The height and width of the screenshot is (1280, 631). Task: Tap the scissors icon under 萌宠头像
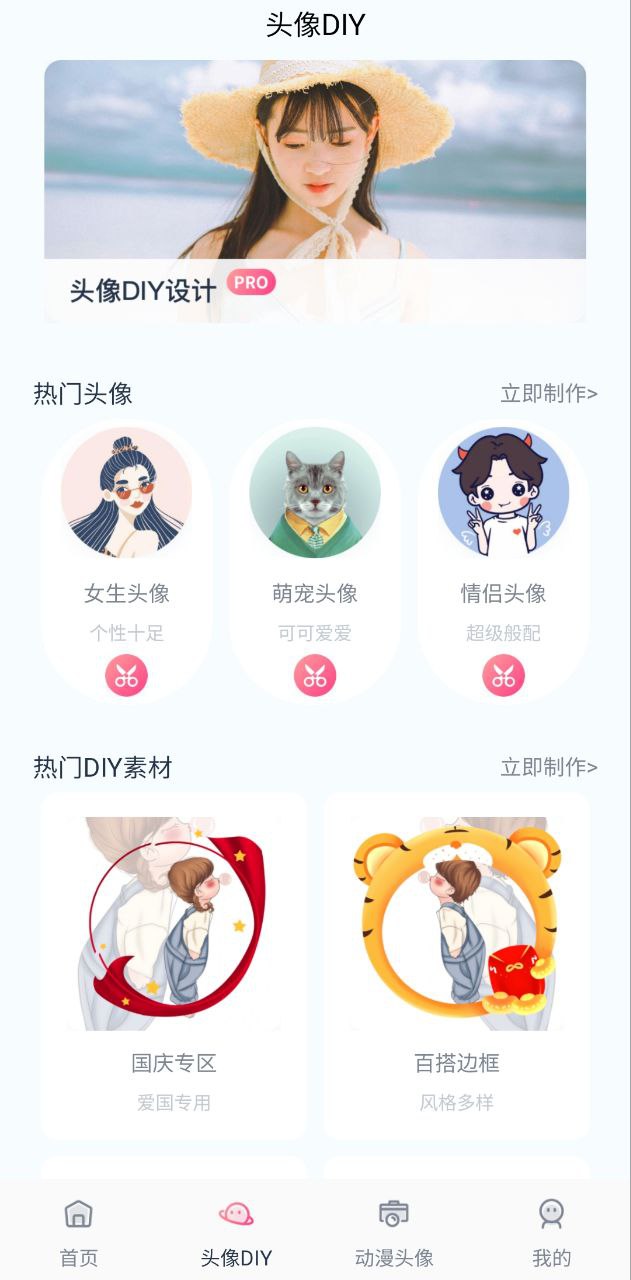point(315,676)
